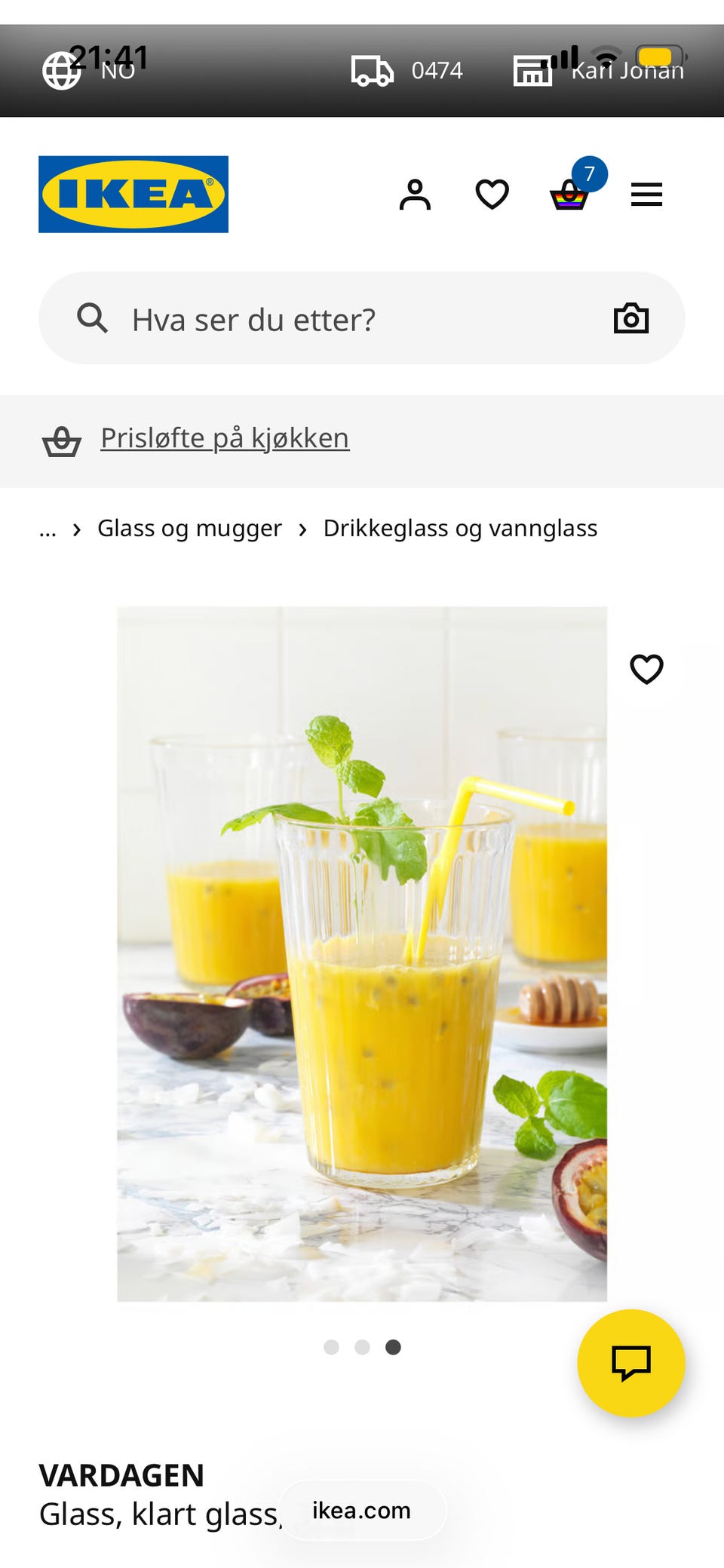Open the ikea.com address pill
The image size is (724, 1568).
point(361,1511)
